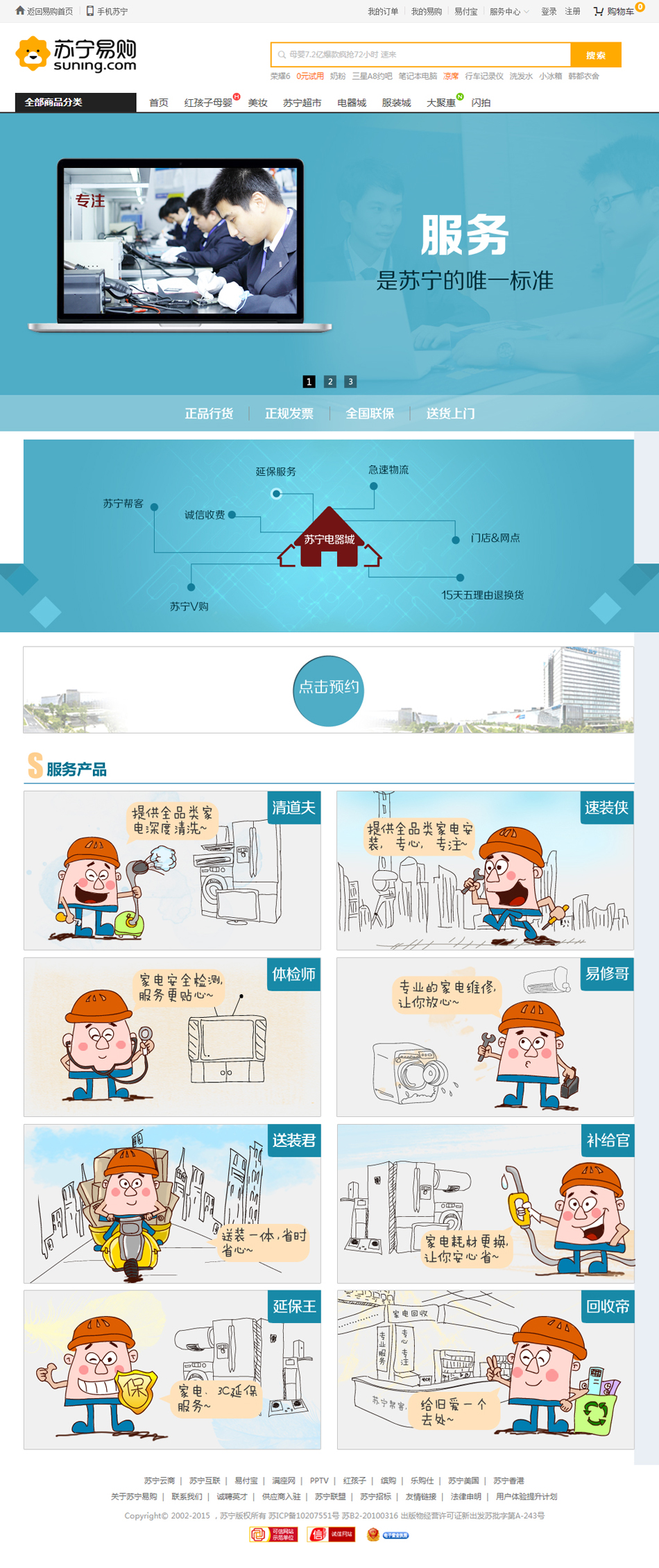
Task: Open the 送装君 delivery card
Action: (x=172, y=1203)
